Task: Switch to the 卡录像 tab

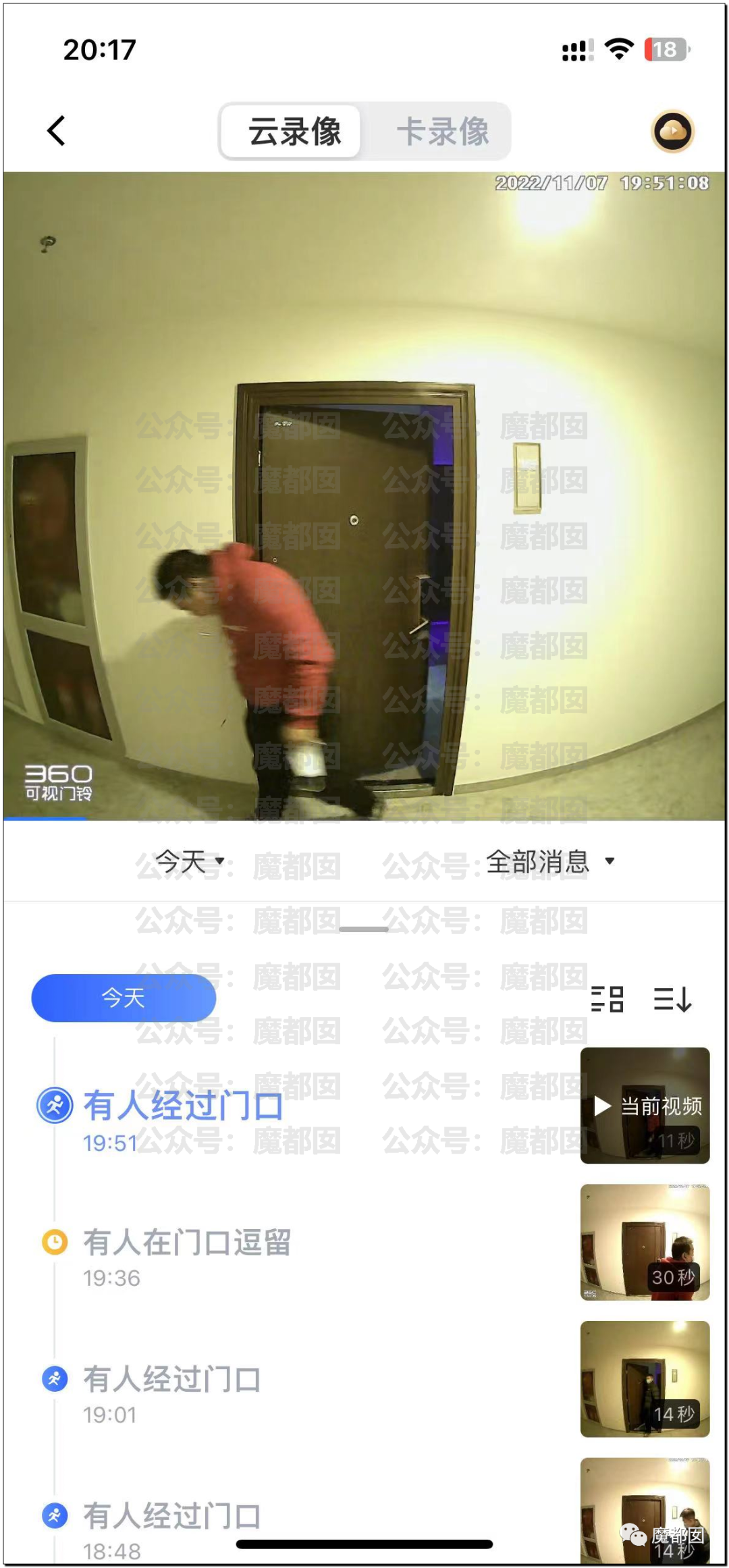Action: (443, 132)
